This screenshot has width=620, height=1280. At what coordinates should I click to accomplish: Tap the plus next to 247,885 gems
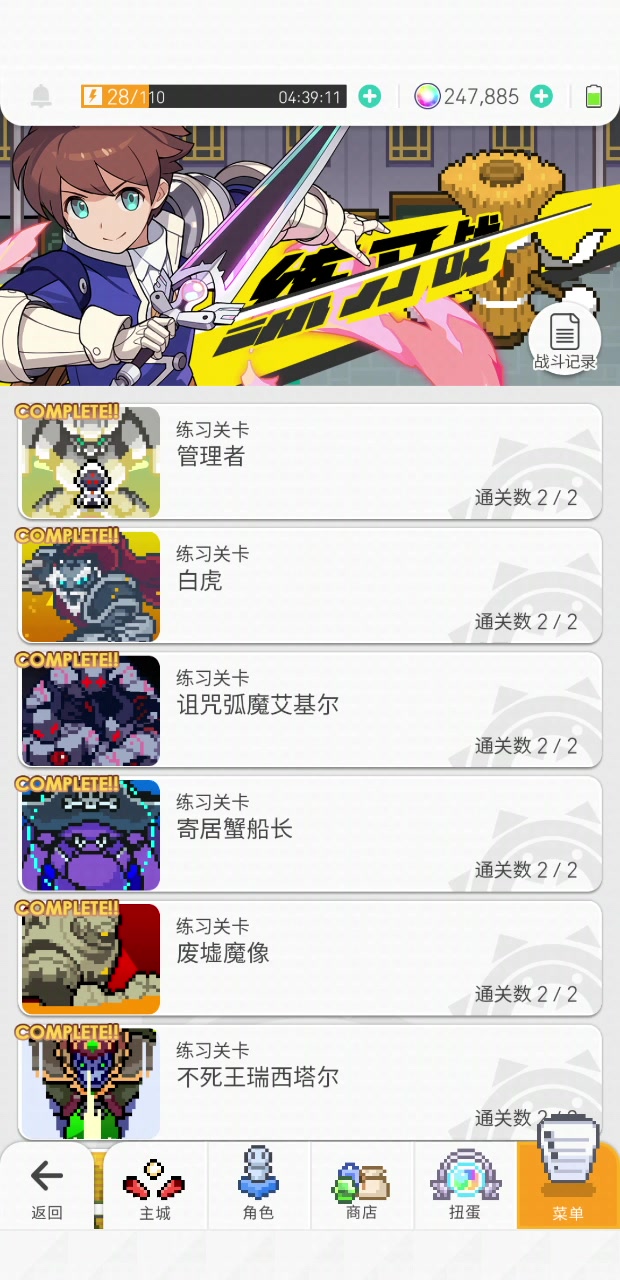coord(541,96)
